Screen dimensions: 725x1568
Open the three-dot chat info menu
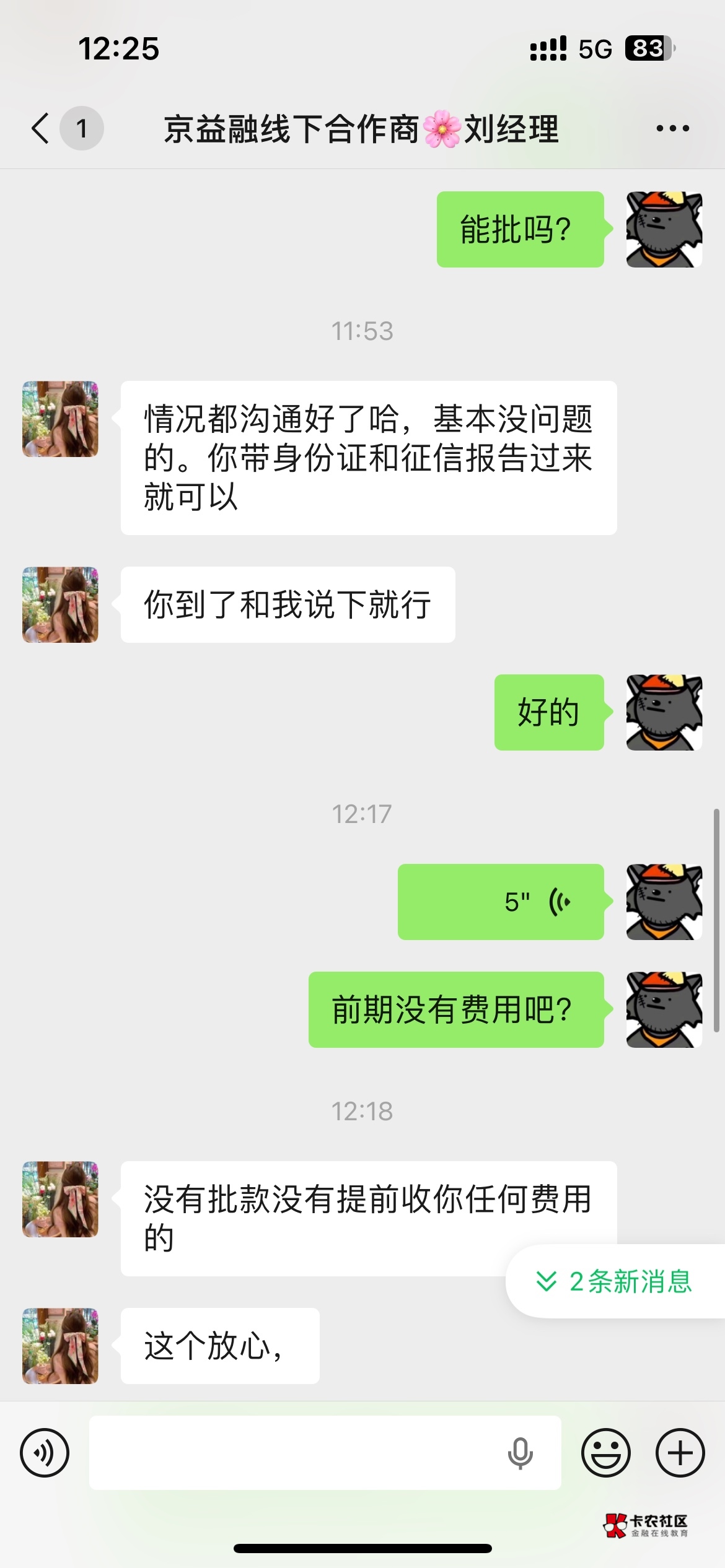click(672, 128)
